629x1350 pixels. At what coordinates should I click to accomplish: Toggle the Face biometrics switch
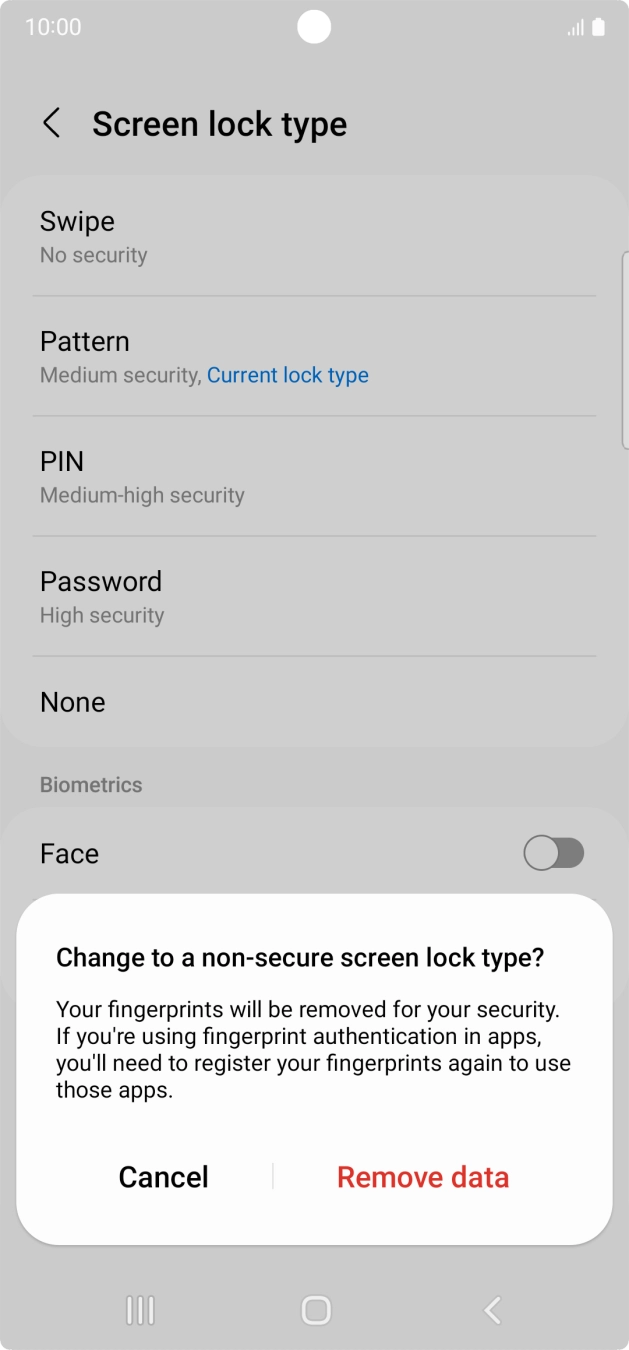pos(554,853)
